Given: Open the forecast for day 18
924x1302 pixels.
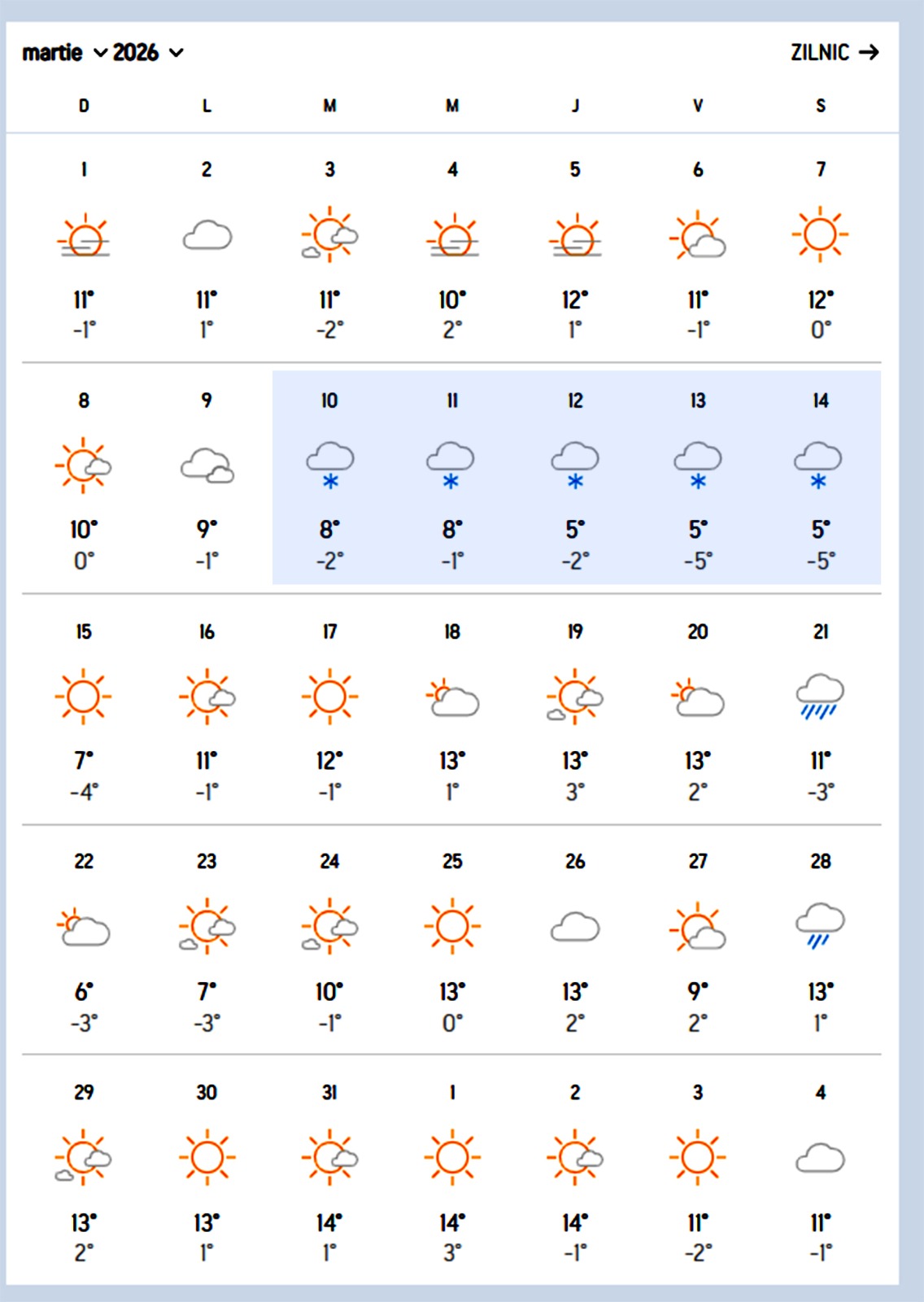Looking at the screenshot, I should tap(452, 708).
